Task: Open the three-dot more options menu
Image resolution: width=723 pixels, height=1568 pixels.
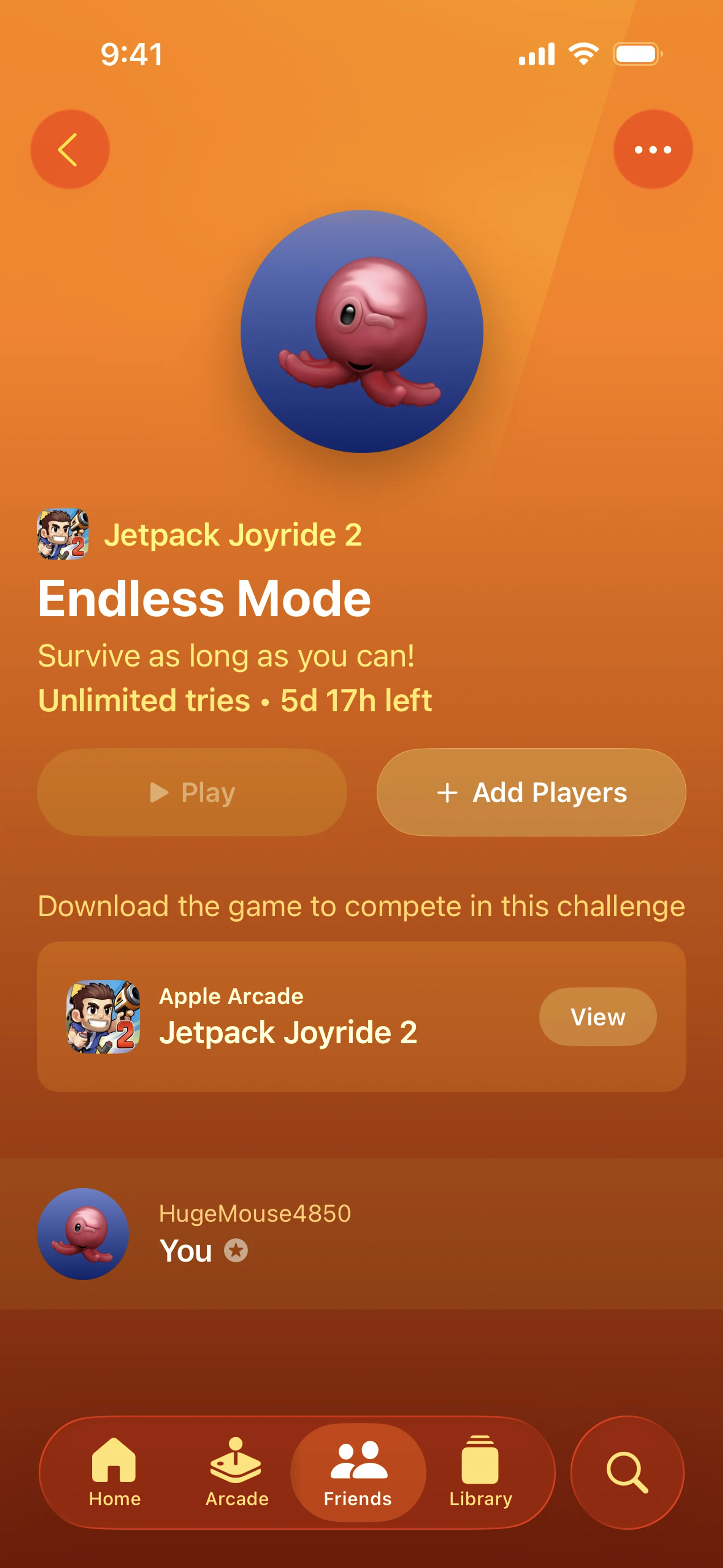Action: pyautogui.click(x=653, y=149)
